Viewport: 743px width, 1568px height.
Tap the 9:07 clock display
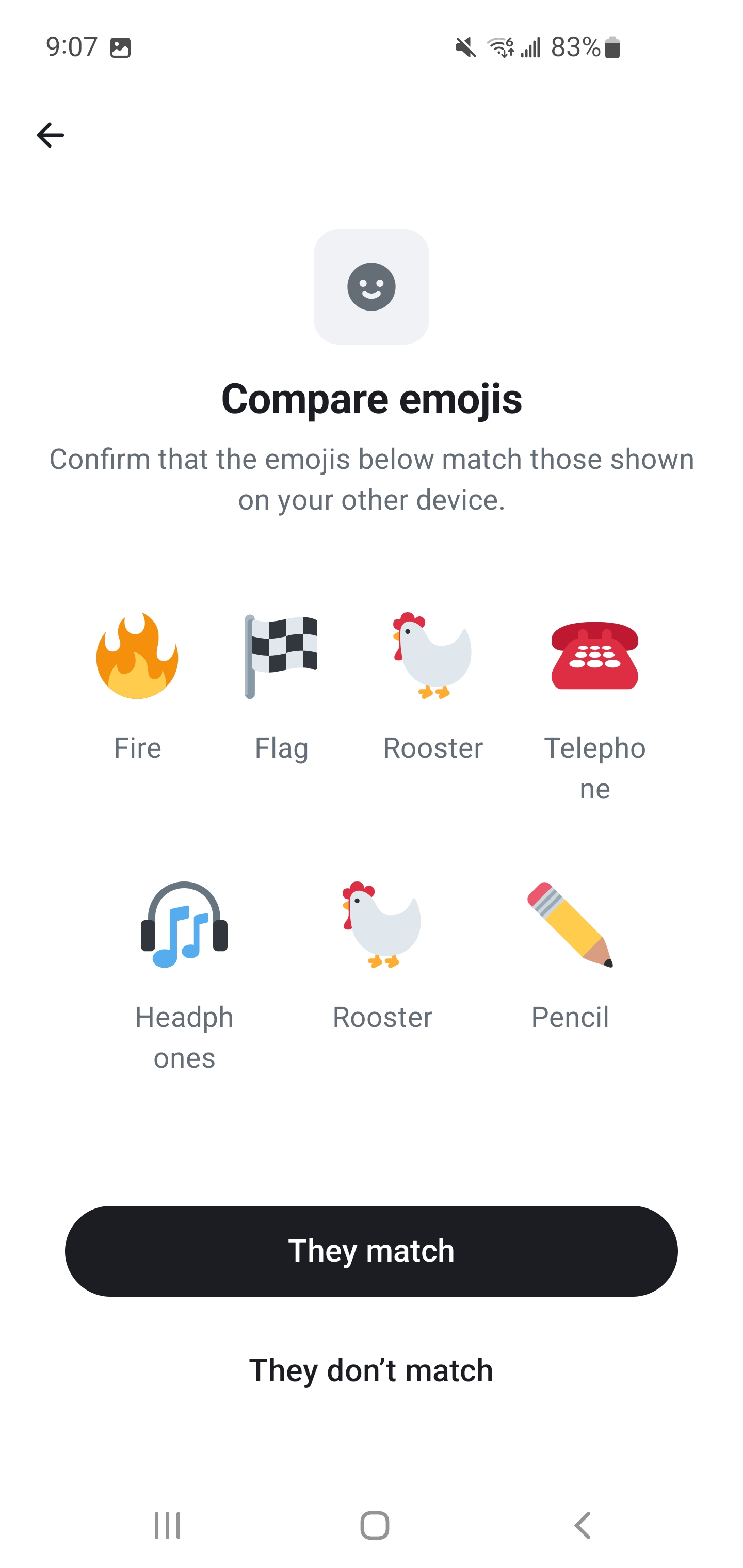click(x=72, y=46)
